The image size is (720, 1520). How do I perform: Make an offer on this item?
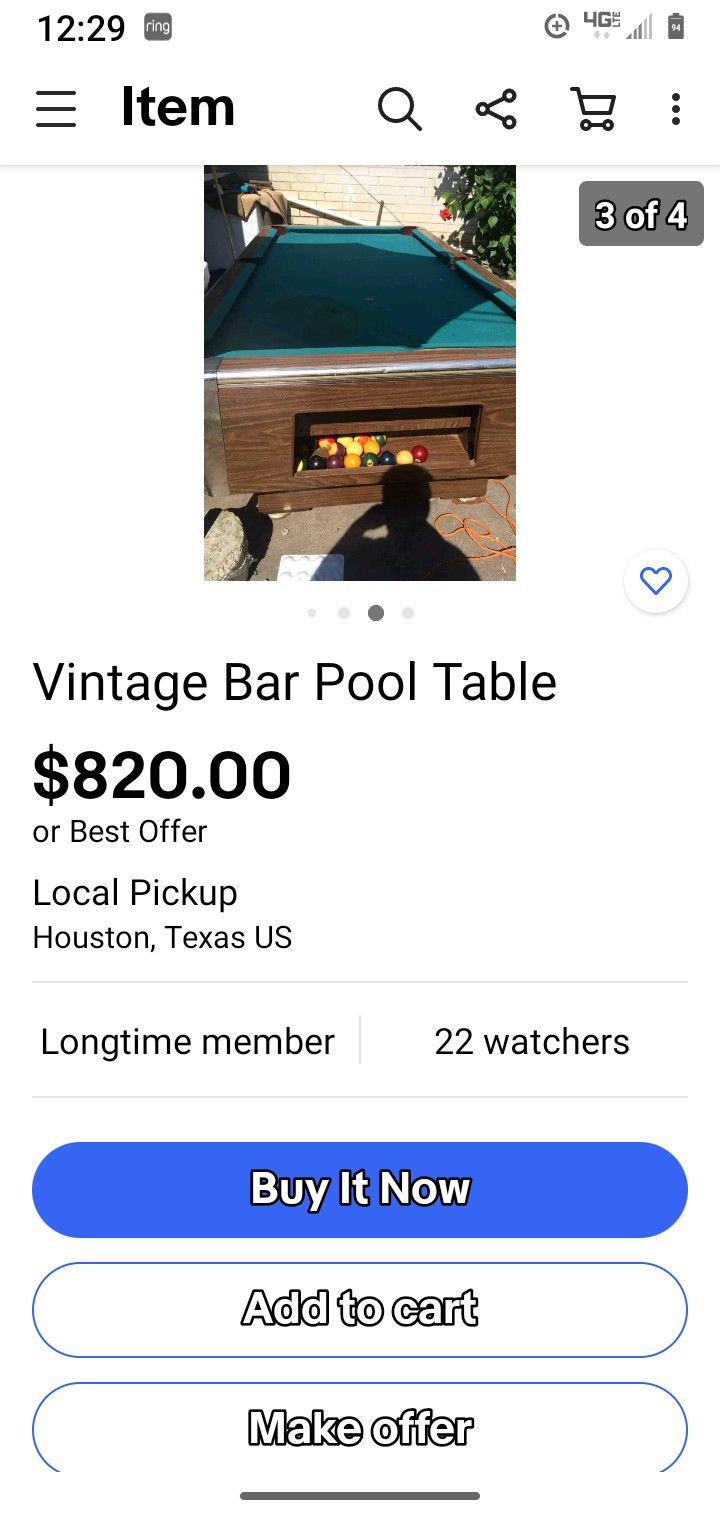[360, 1427]
